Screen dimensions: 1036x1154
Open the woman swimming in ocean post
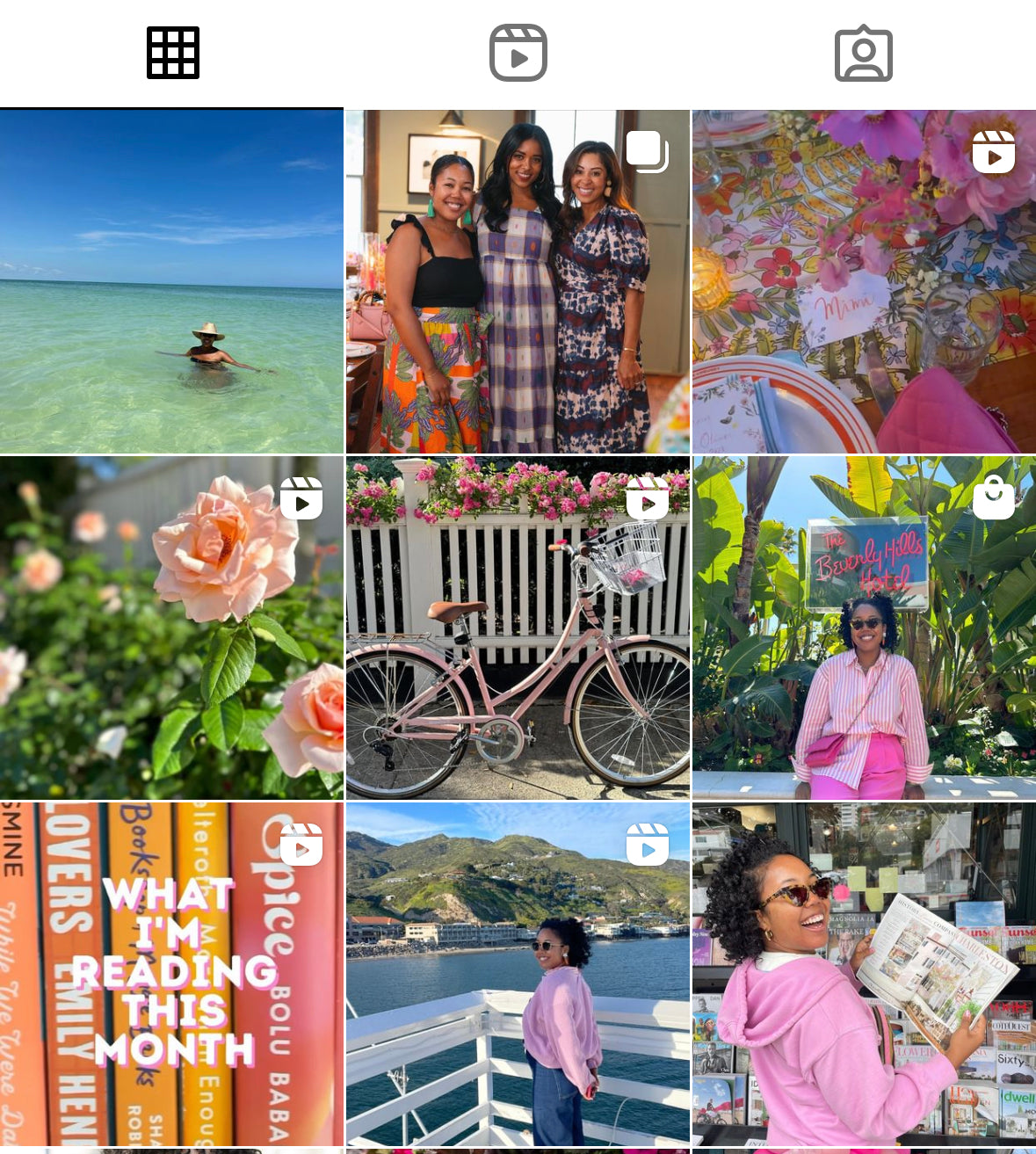click(x=171, y=282)
